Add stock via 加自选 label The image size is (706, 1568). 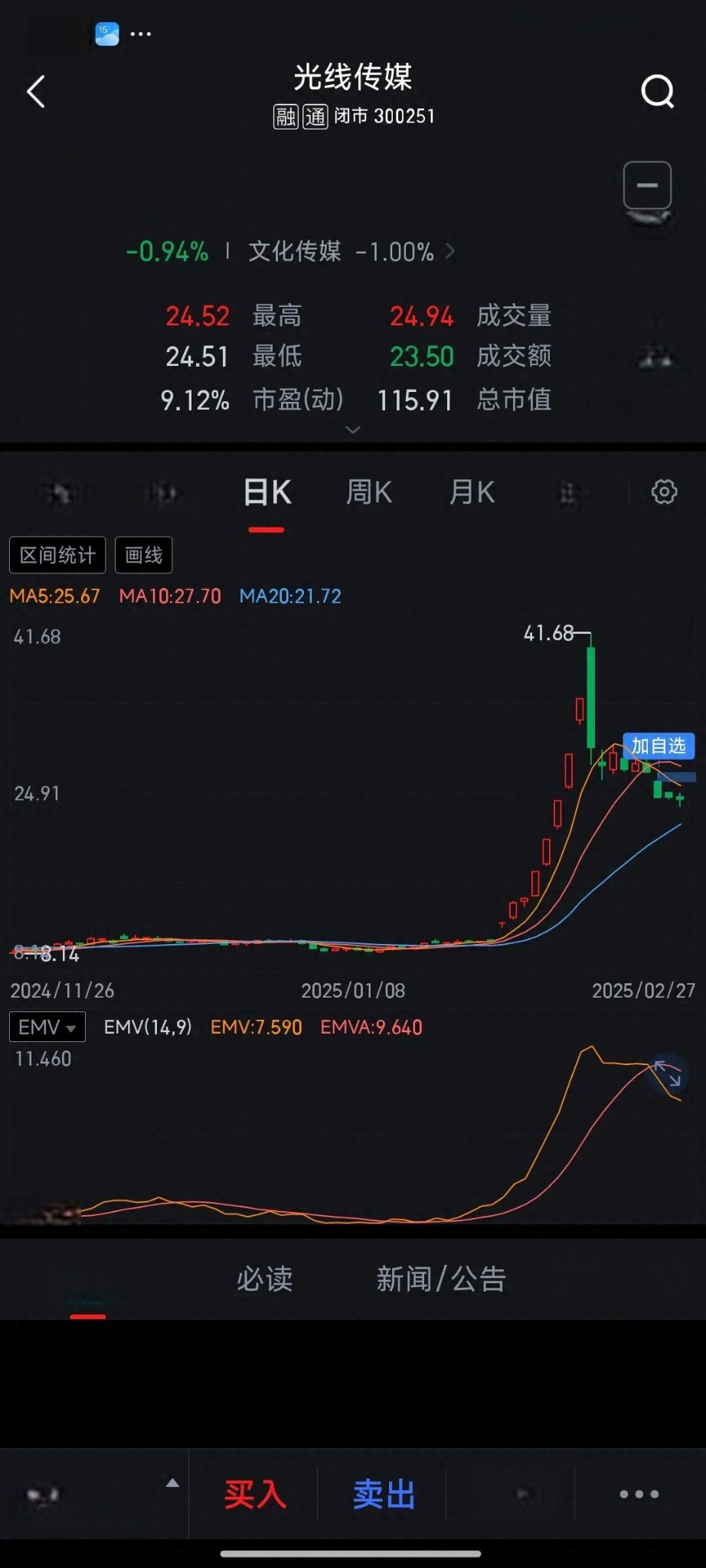[x=659, y=746]
